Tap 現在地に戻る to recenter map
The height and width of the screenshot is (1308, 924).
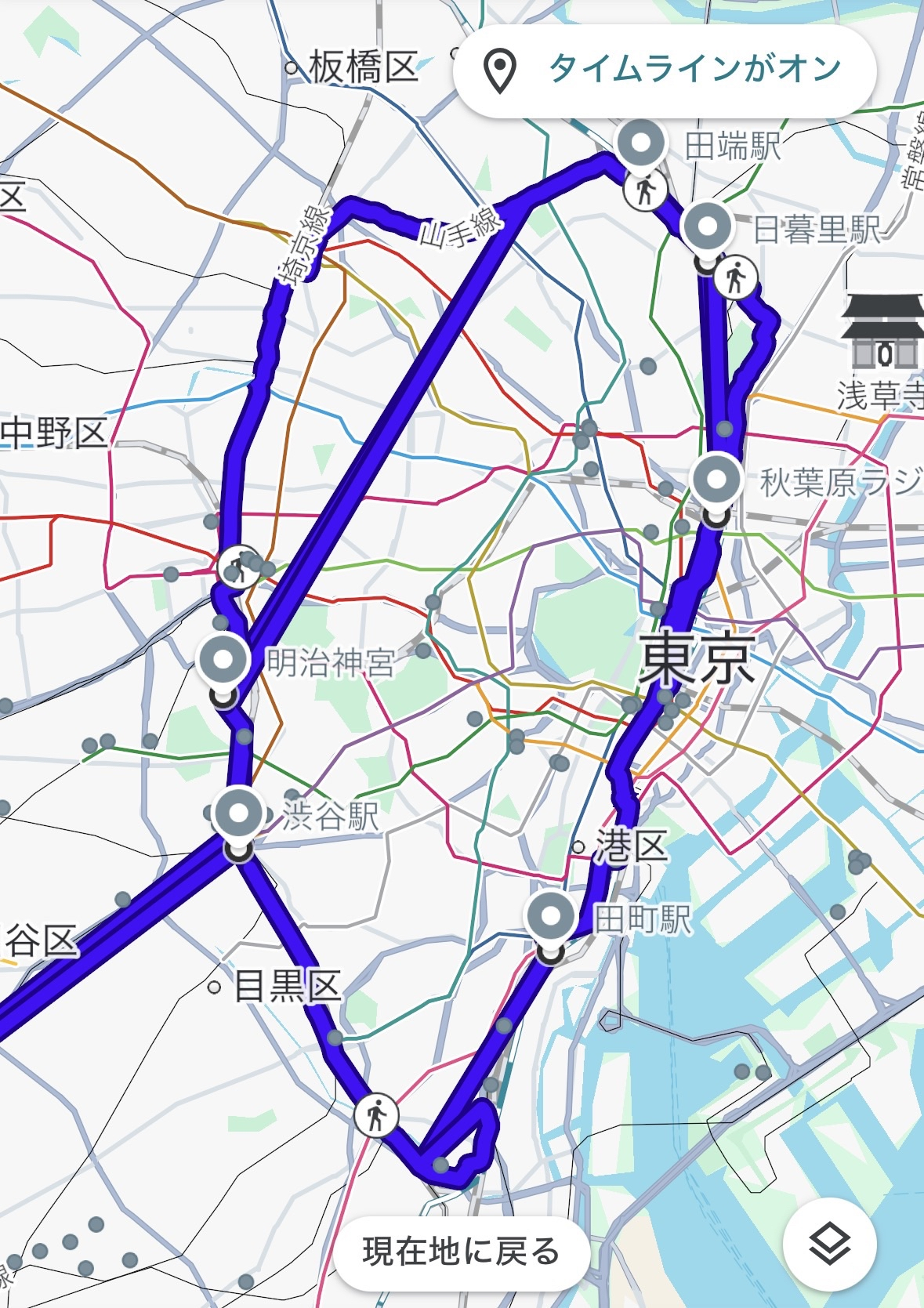click(461, 1252)
